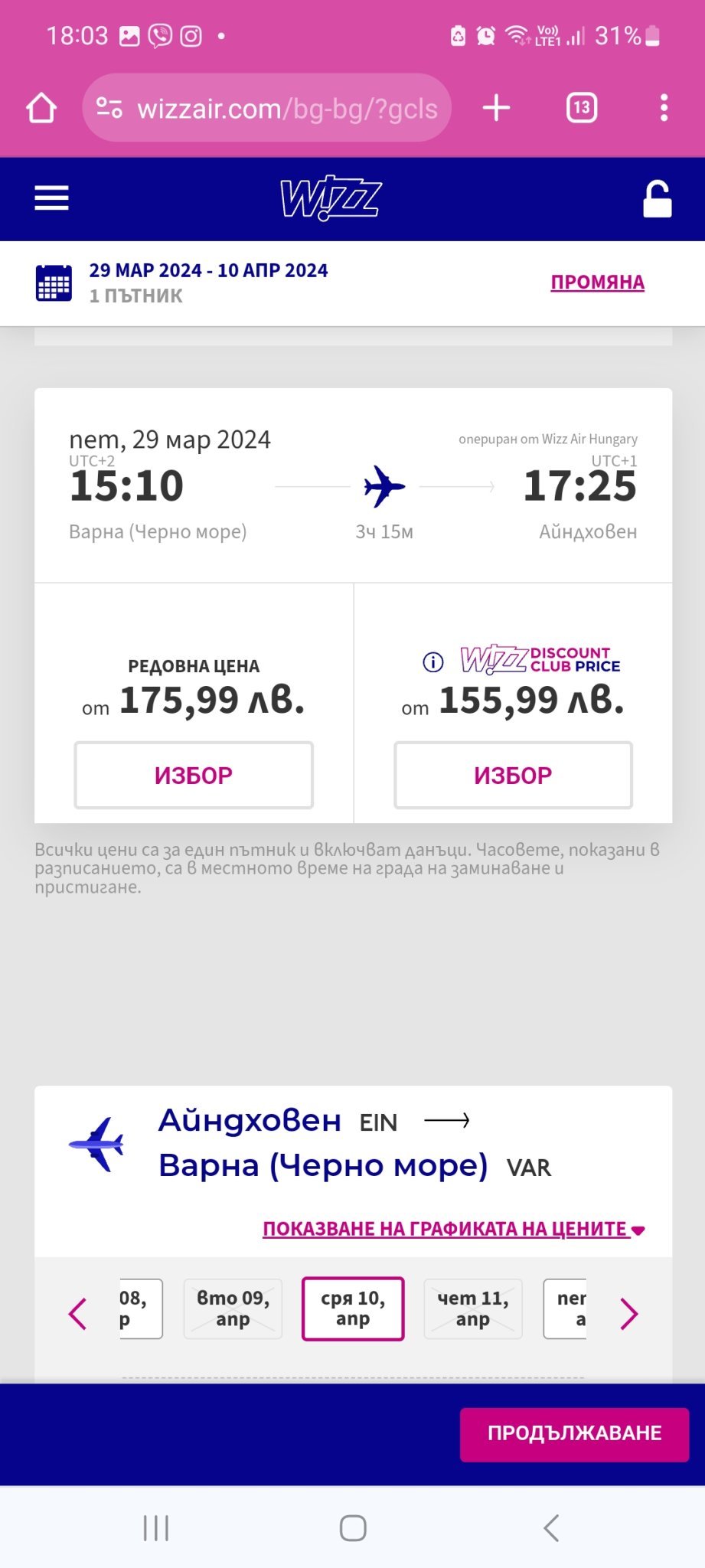View the 13 open browser tabs
The image size is (705, 1568).
coord(582,108)
